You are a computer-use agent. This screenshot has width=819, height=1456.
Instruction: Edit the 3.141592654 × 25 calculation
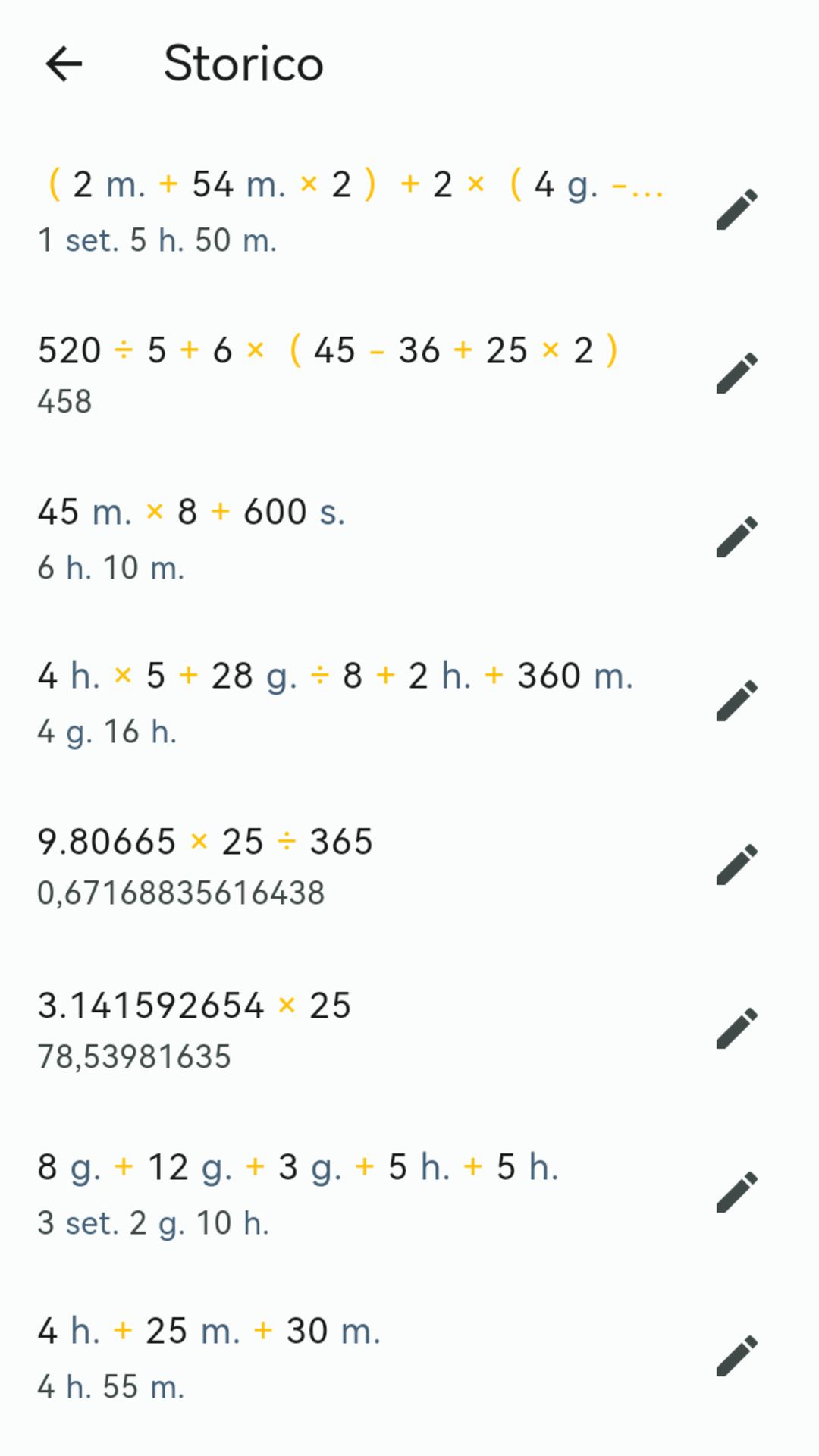pyautogui.click(x=737, y=1028)
